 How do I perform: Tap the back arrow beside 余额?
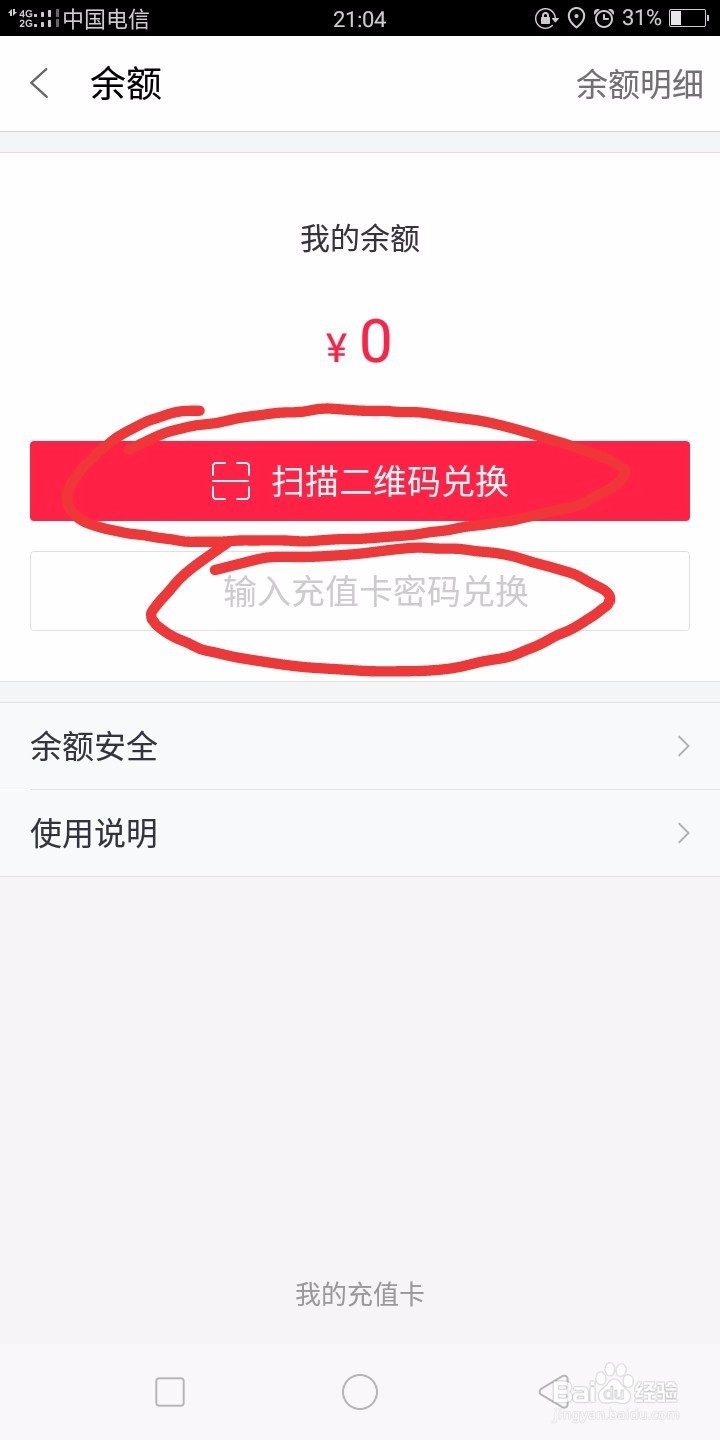(39, 84)
